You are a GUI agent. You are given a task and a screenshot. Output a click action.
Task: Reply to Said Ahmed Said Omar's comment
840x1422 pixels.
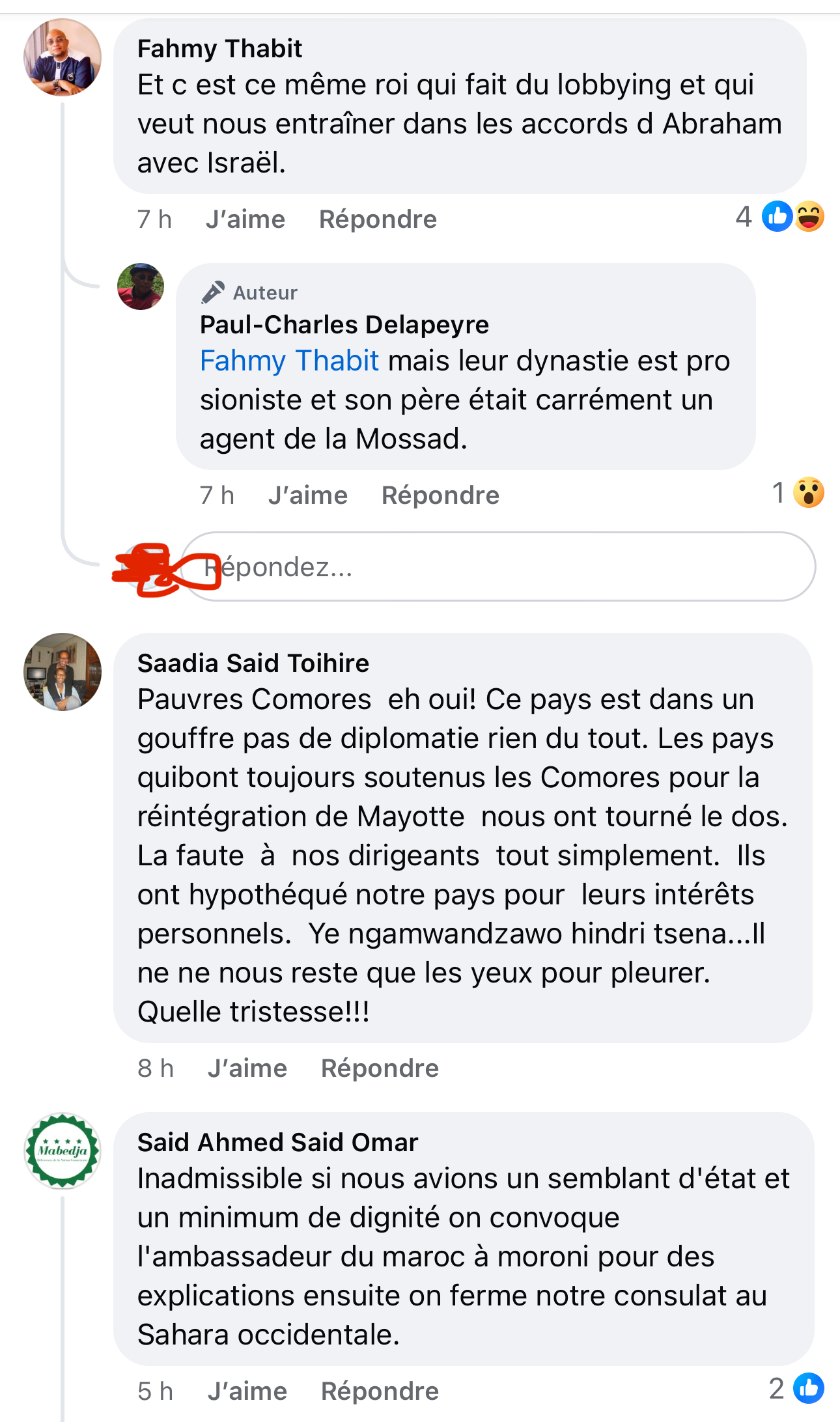pos(380,1391)
